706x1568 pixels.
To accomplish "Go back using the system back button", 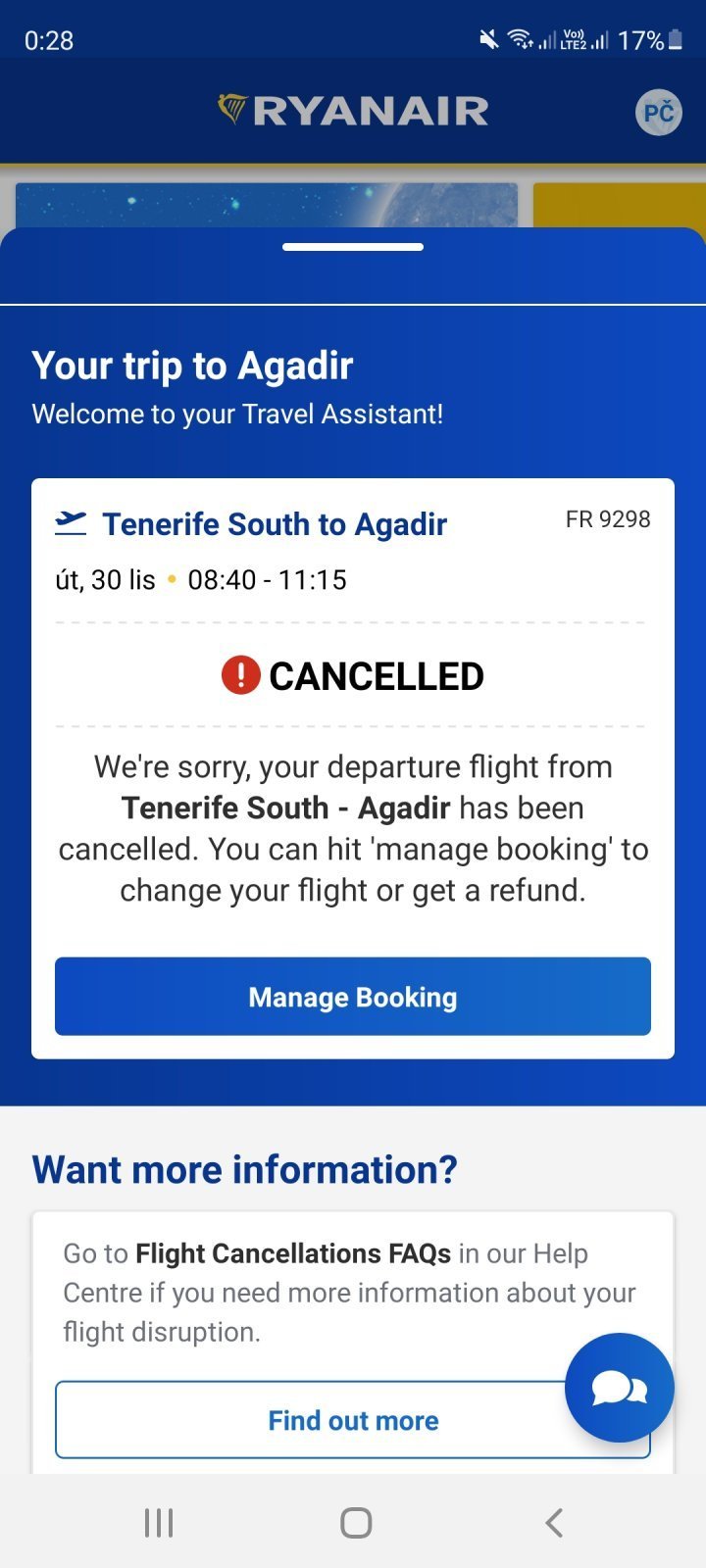I will coord(554,1523).
